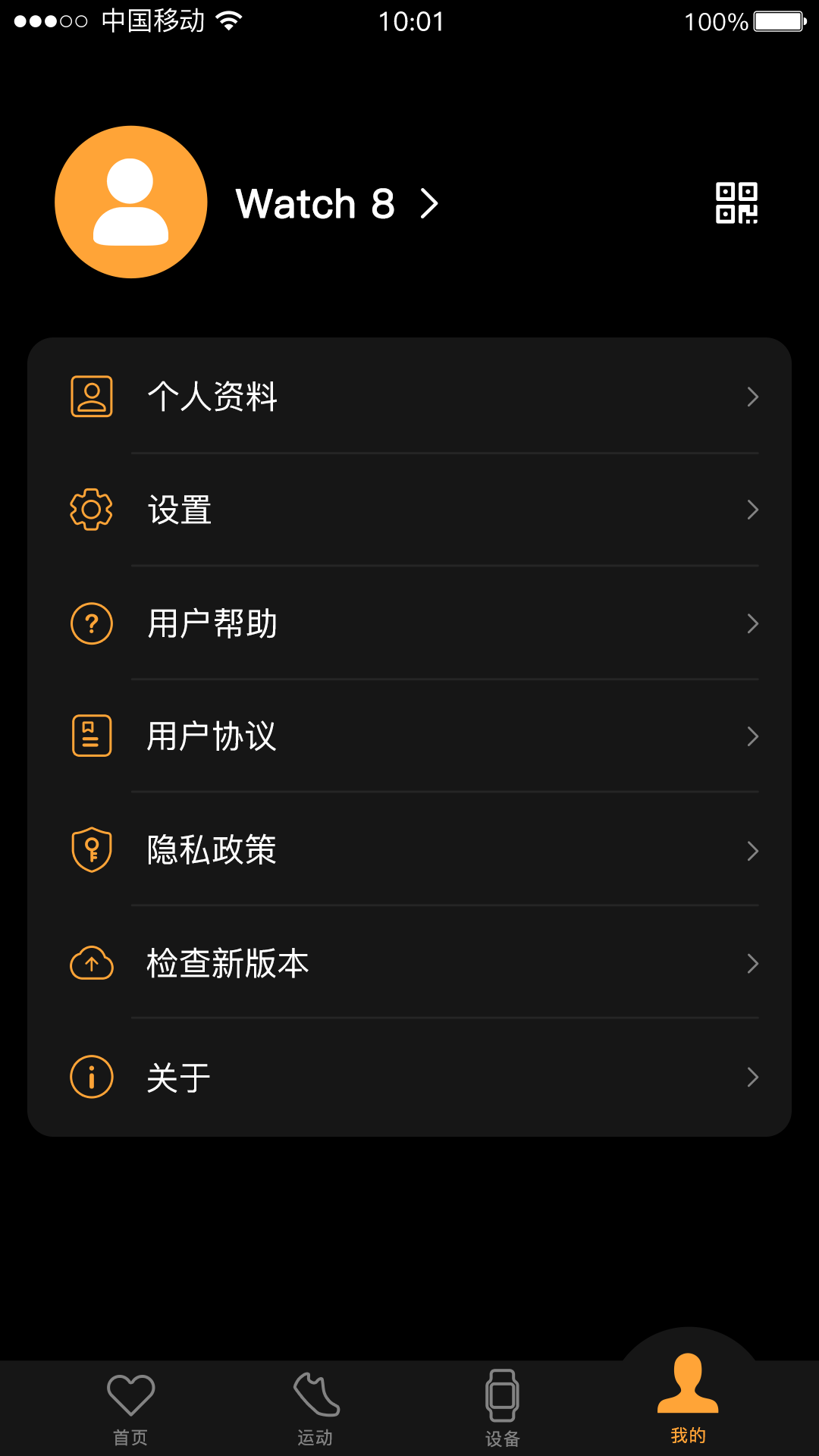Tap the orange profile avatar picture
Viewport: 819px width, 1456px height.
[130, 202]
